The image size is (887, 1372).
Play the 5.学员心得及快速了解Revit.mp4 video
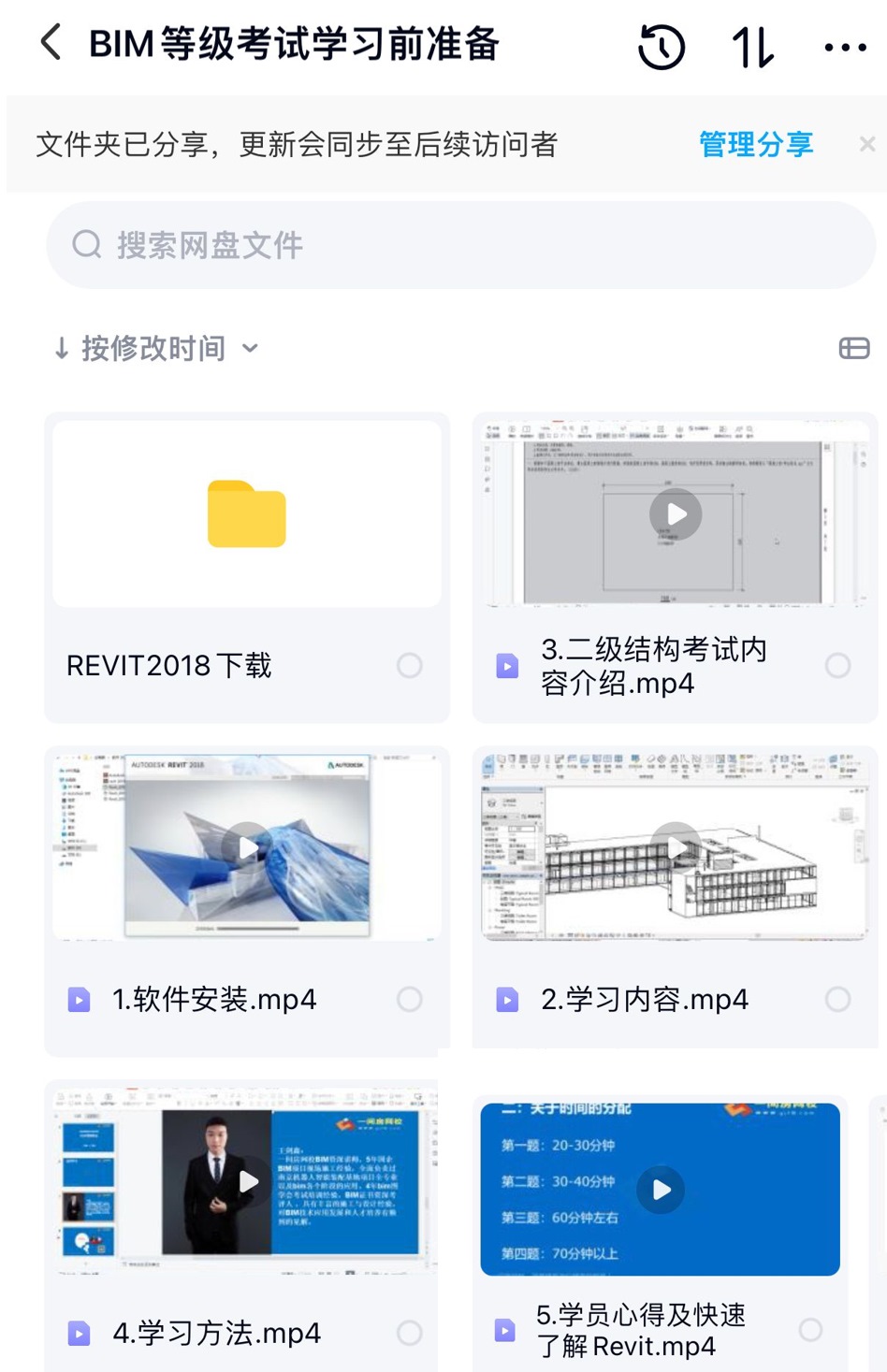click(x=661, y=1189)
